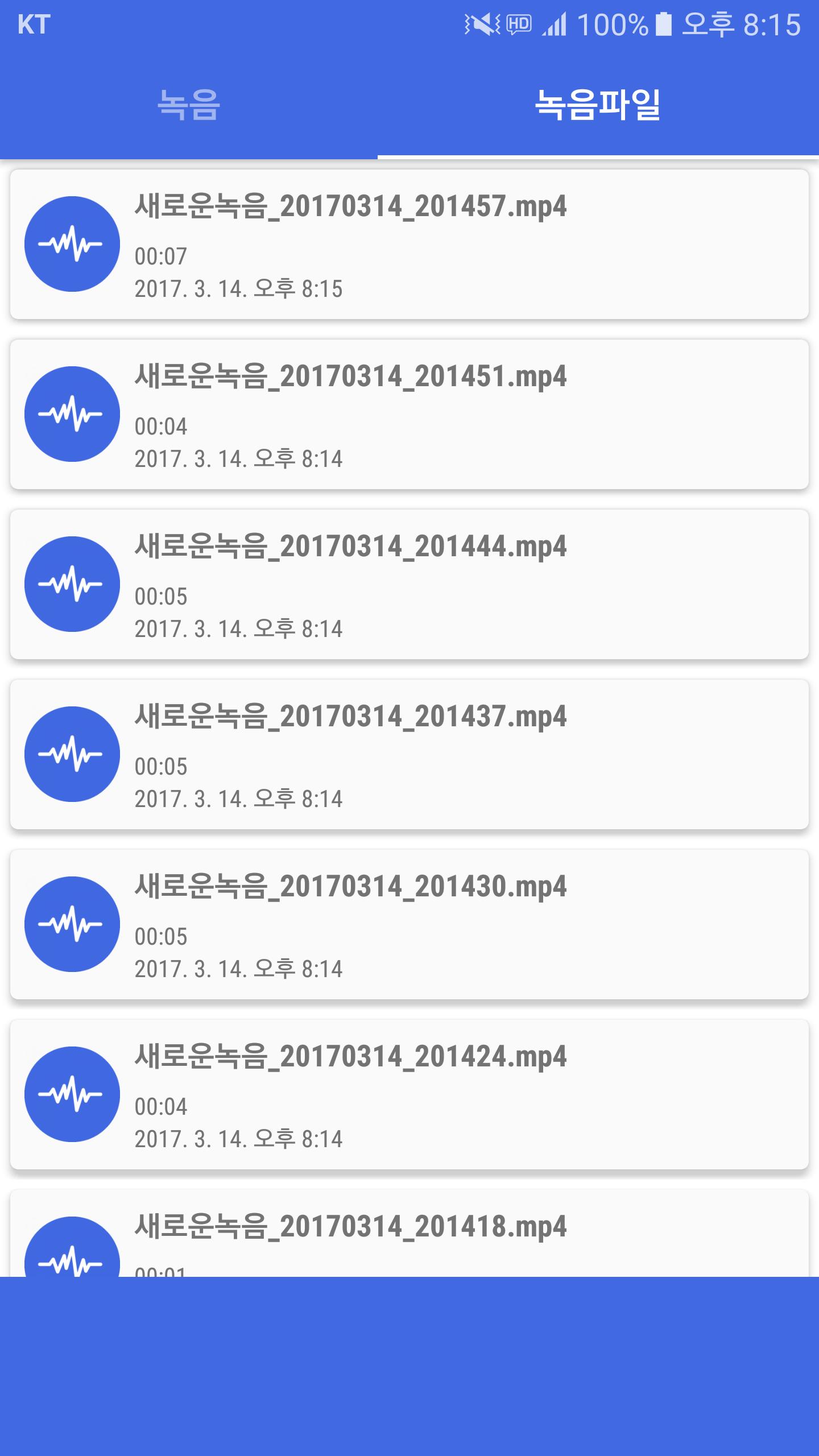Open recording 새로운녹음_20170314_201457.mp4
The image size is (819, 1456).
409,244
